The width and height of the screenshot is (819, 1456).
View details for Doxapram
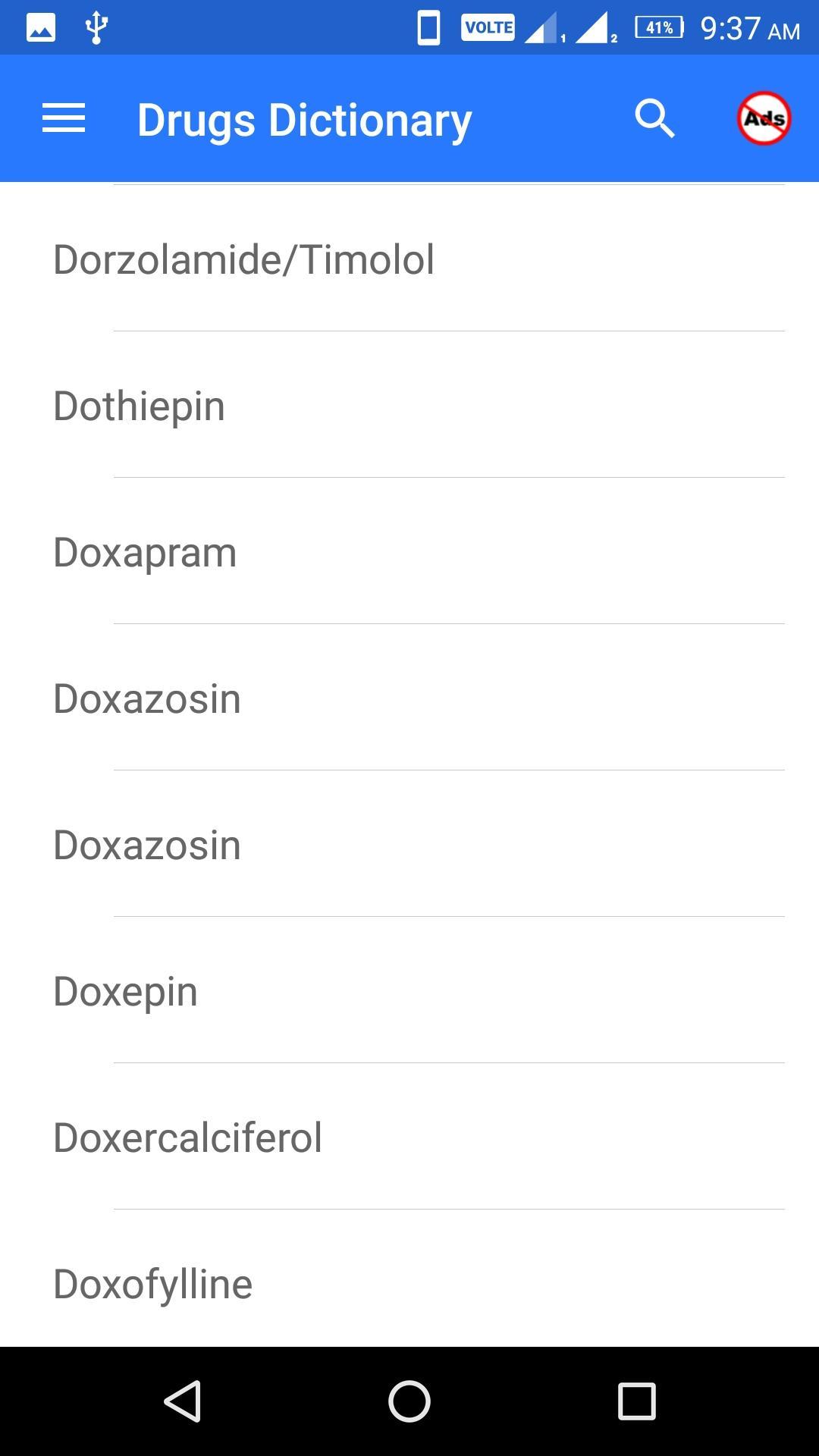point(409,551)
